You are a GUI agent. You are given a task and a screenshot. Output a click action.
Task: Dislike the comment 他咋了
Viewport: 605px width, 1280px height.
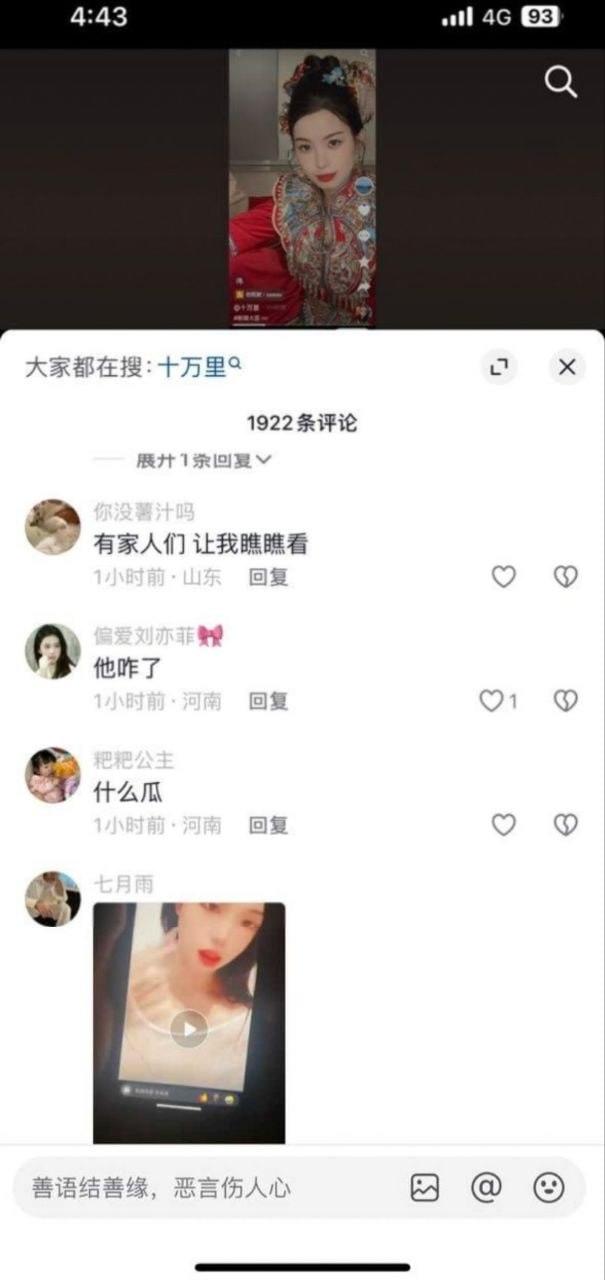pyautogui.click(x=566, y=701)
